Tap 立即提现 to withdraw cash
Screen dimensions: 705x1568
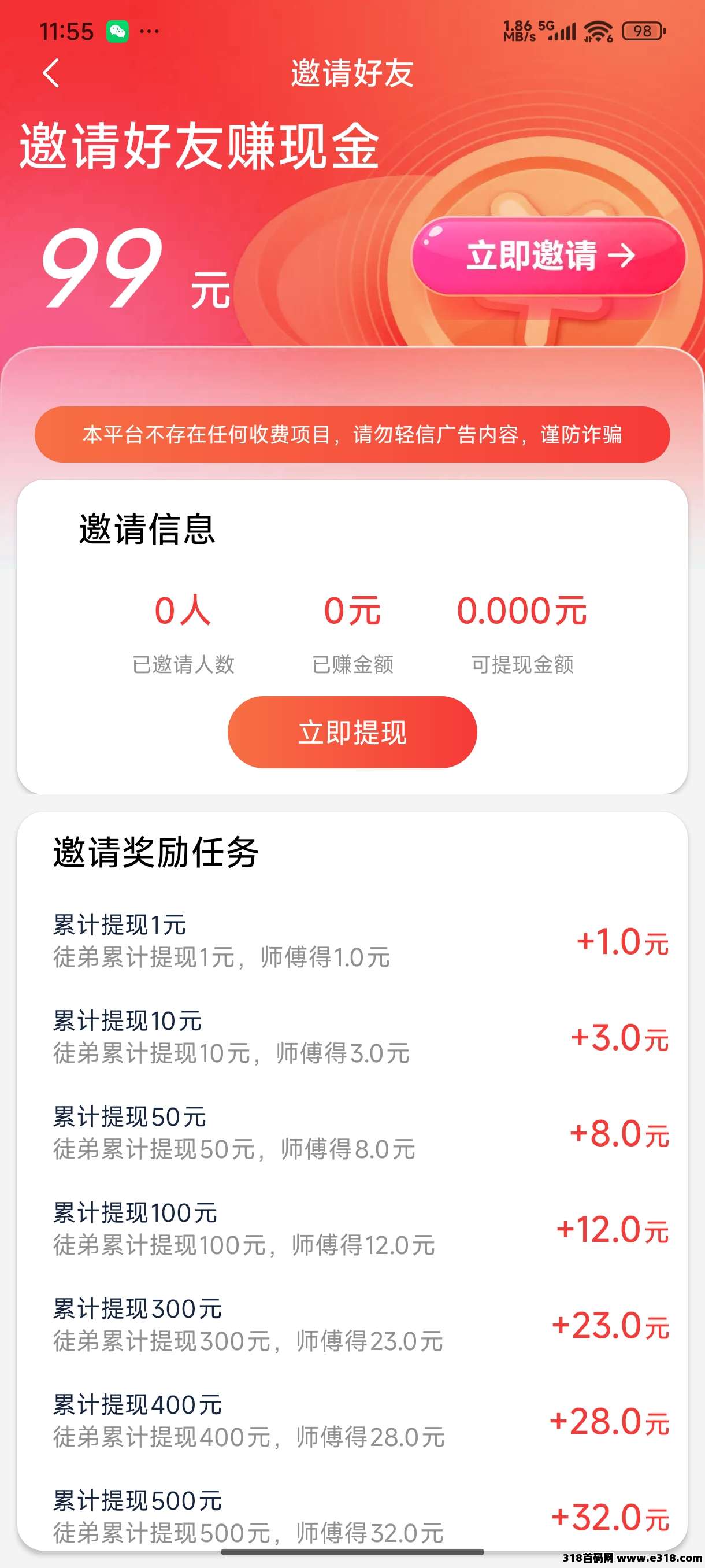click(352, 731)
